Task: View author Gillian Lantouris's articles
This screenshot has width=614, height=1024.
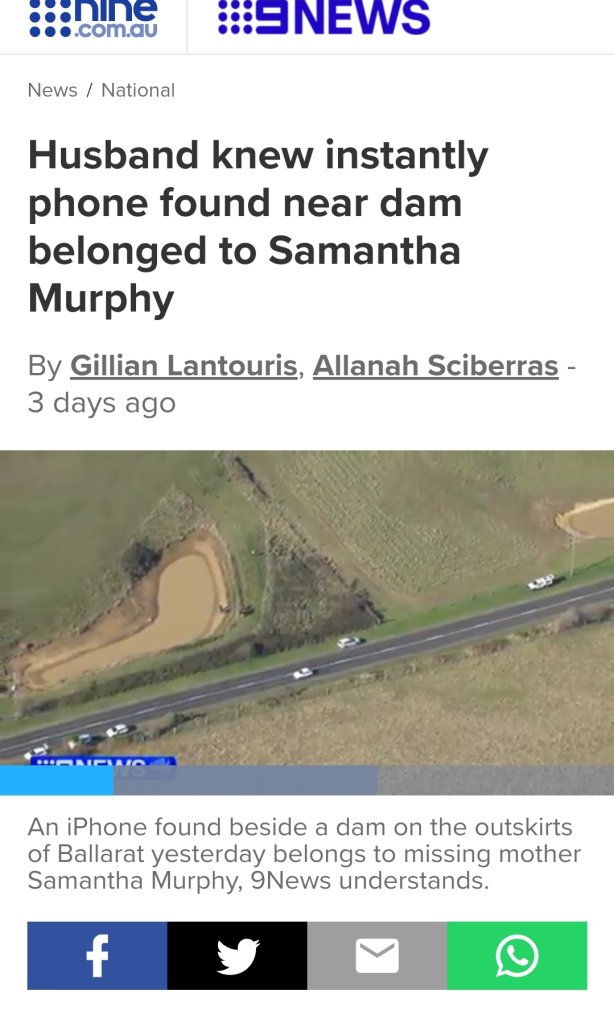Action: tap(184, 366)
